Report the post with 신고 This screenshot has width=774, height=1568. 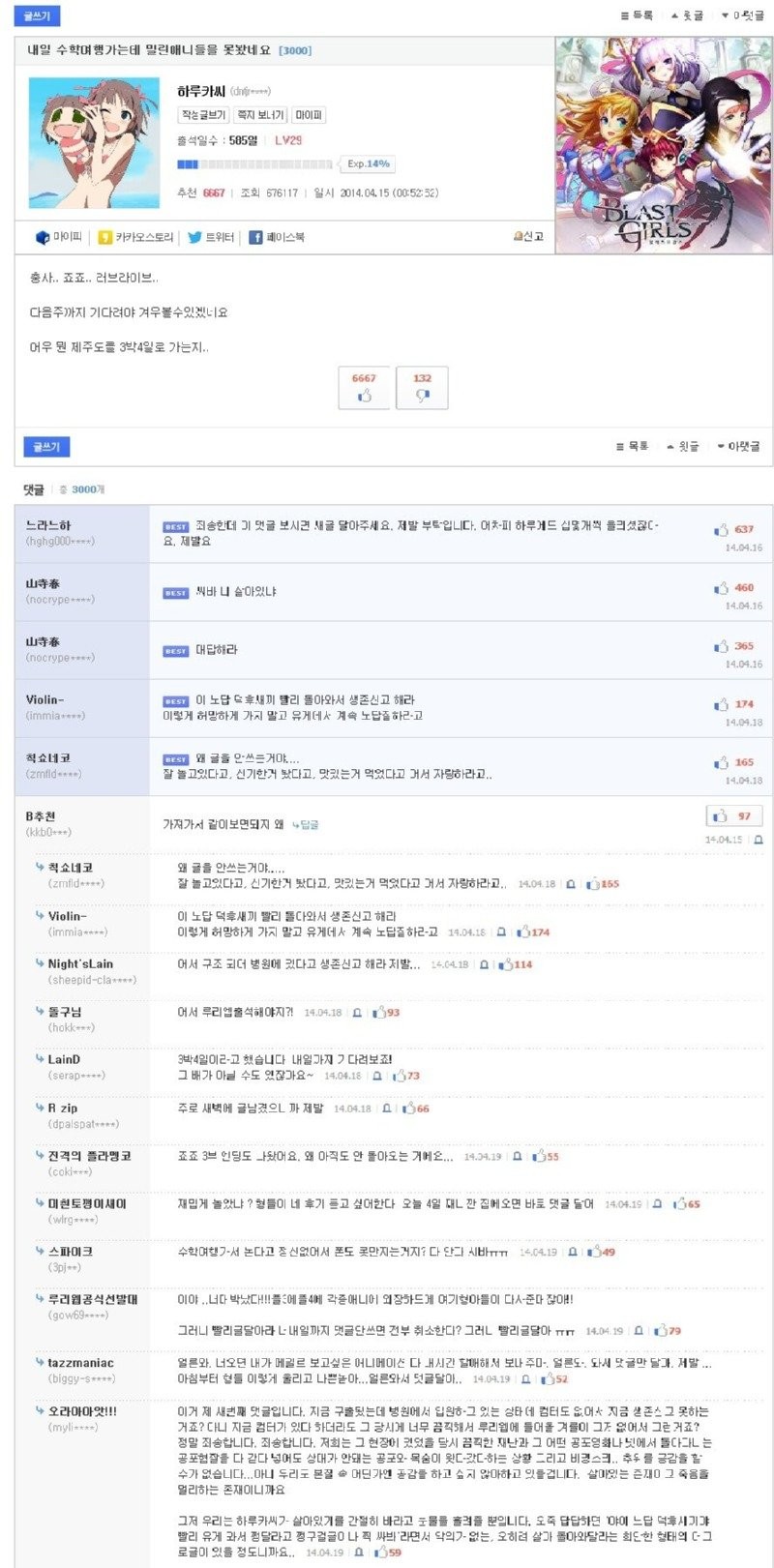[x=528, y=236]
